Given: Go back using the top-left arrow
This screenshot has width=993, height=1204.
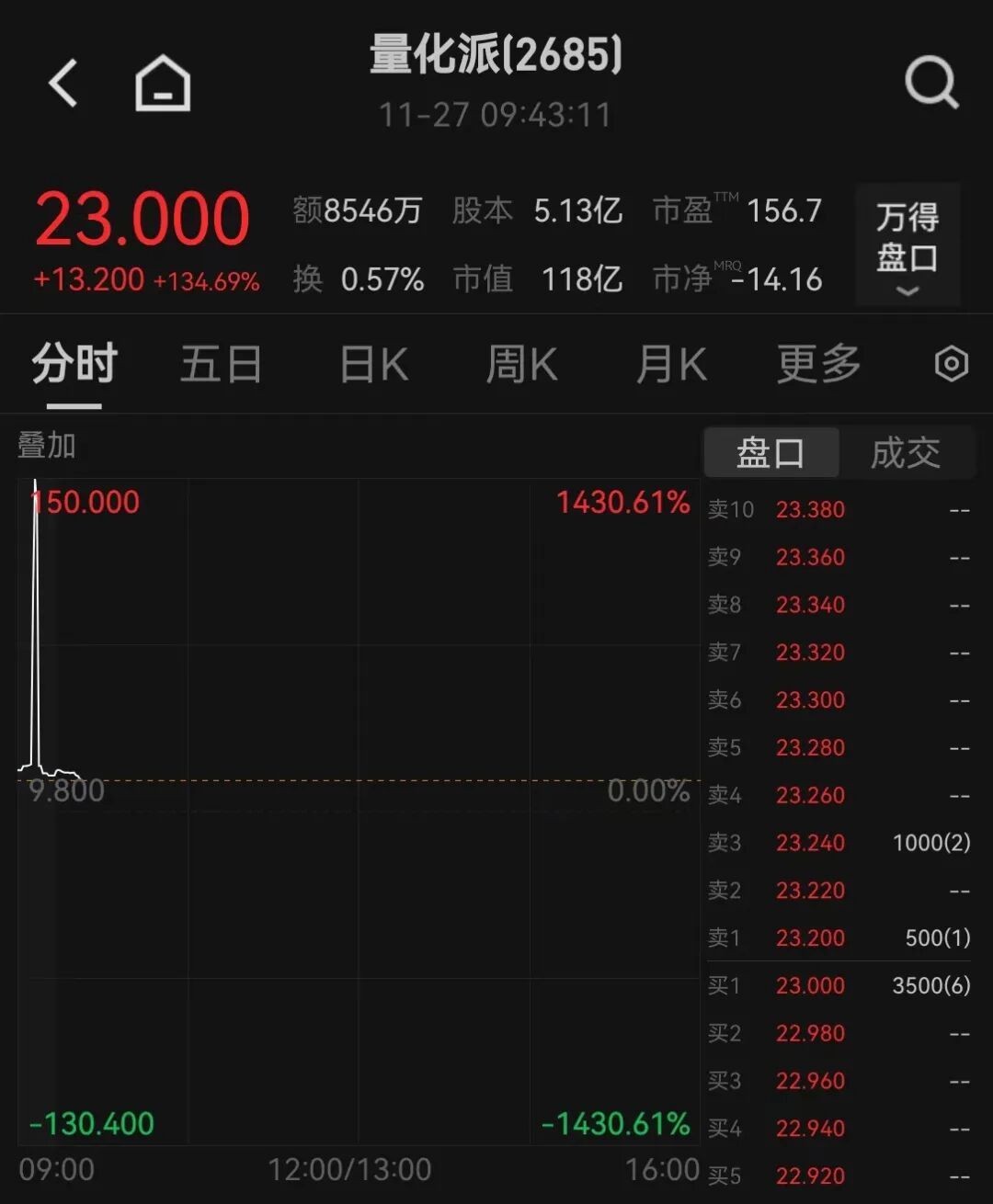Looking at the screenshot, I should 63,84.
